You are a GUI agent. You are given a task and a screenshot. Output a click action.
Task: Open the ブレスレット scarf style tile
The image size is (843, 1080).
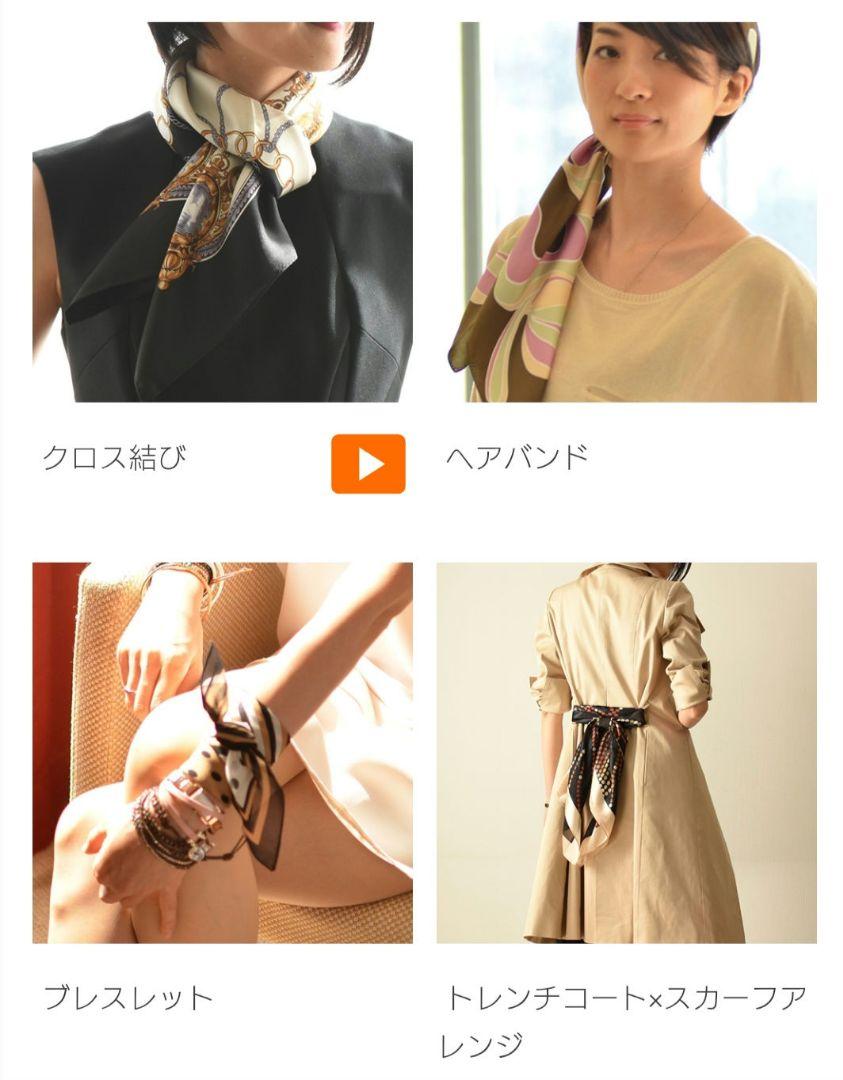(x=222, y=752)
